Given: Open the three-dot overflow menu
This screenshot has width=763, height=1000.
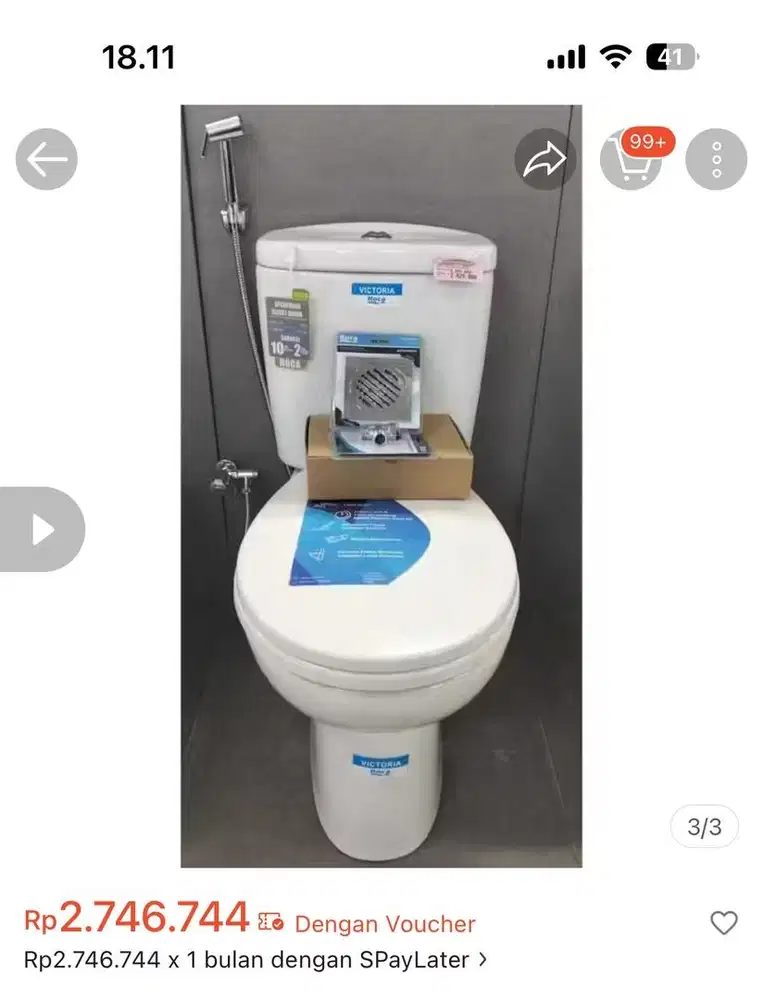Looking at the screenshot, I should (x=716, y=159).
